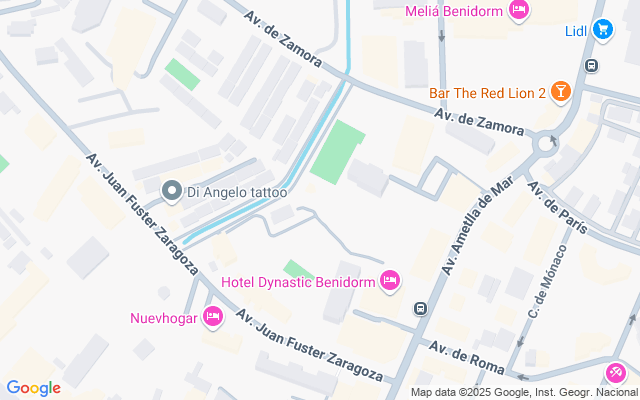Open the pink marker near Av. de Roma
The height and width of the screenshot is (400, 640).
tap(616, 375)
